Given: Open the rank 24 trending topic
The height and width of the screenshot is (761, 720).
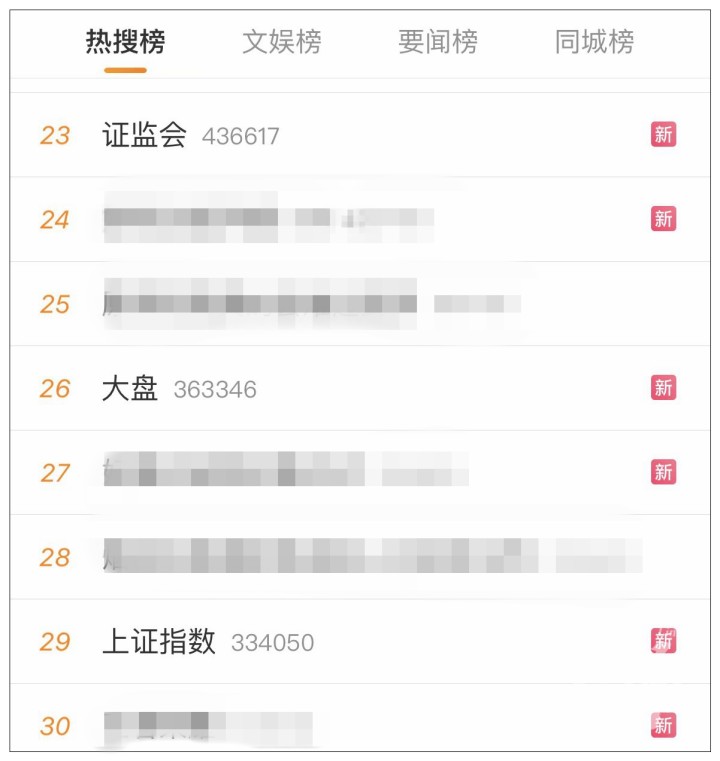Looking at the screenshot, I should [x=268, y=219].
